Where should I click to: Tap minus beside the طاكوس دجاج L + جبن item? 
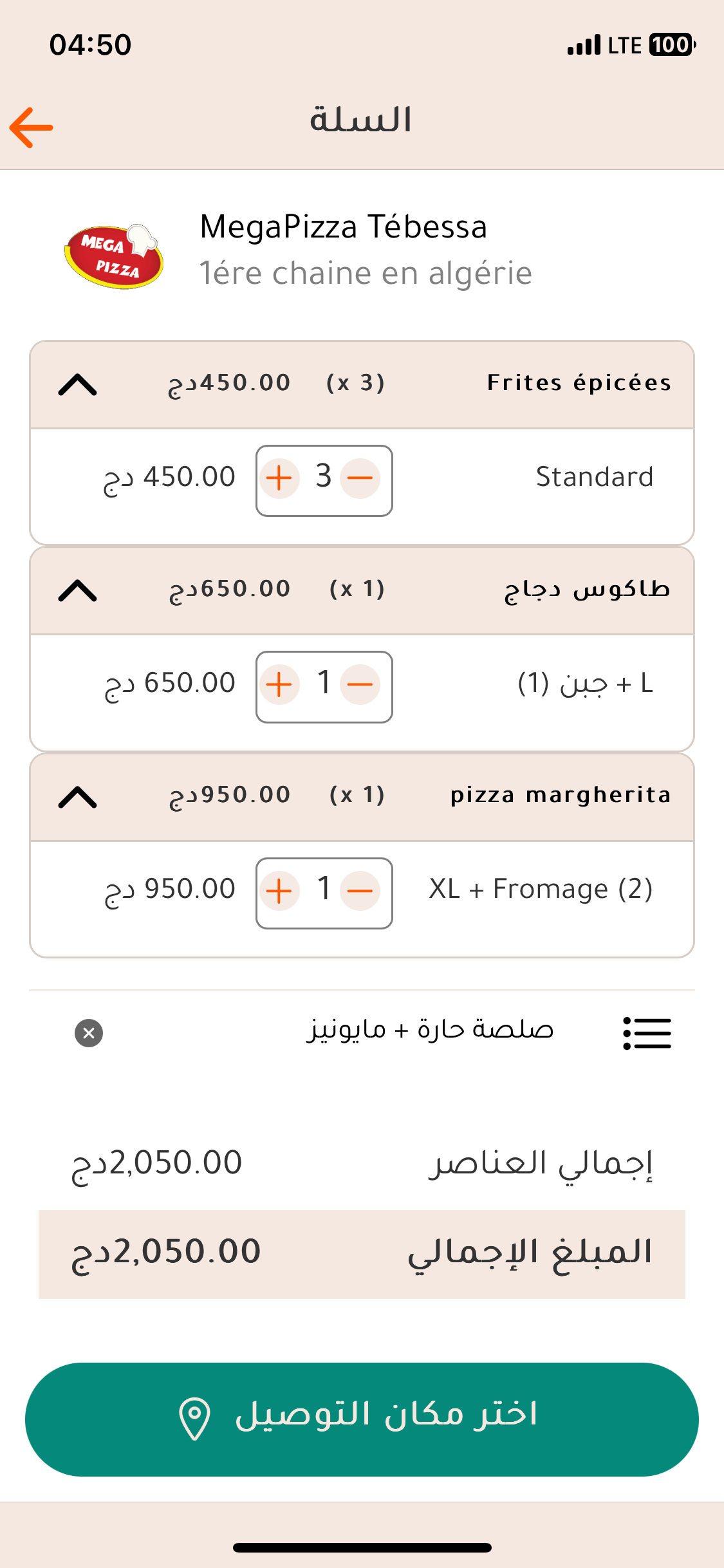[360, 686]
